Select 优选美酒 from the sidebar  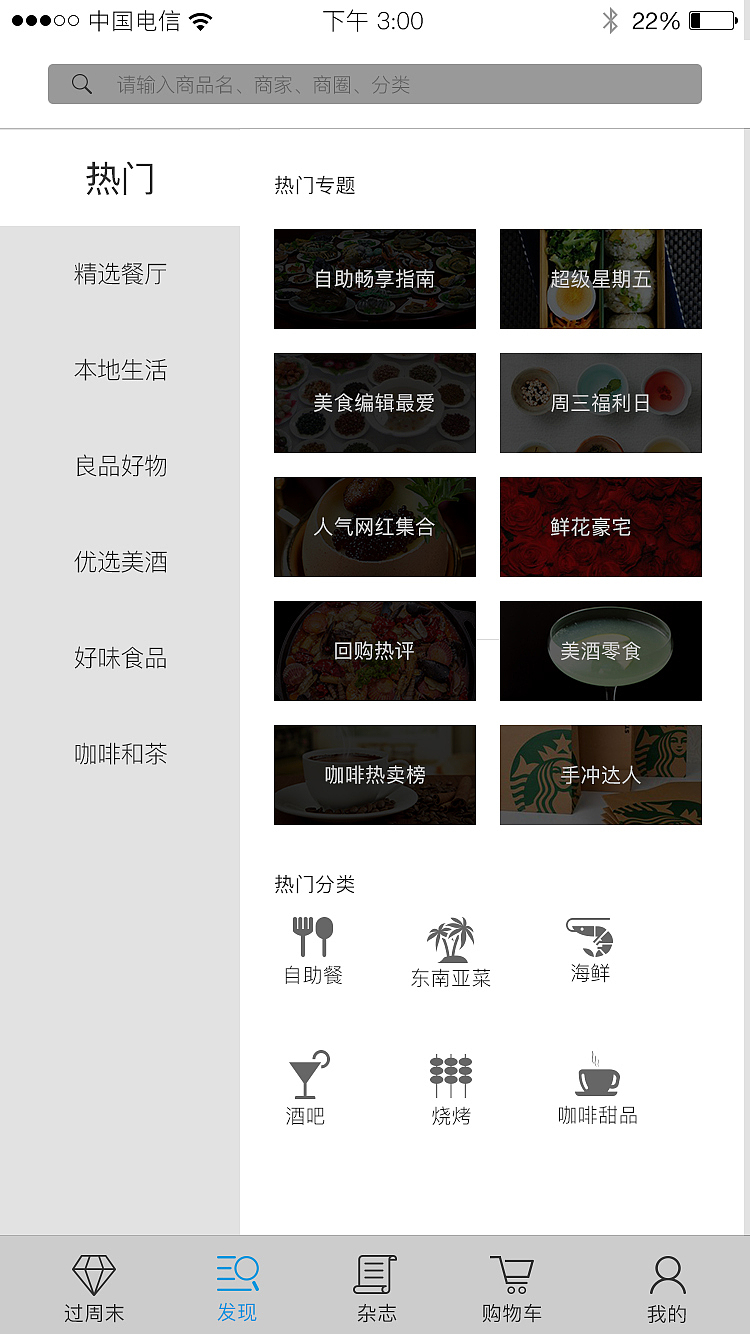pyautogui.click(x=120, y=562)
